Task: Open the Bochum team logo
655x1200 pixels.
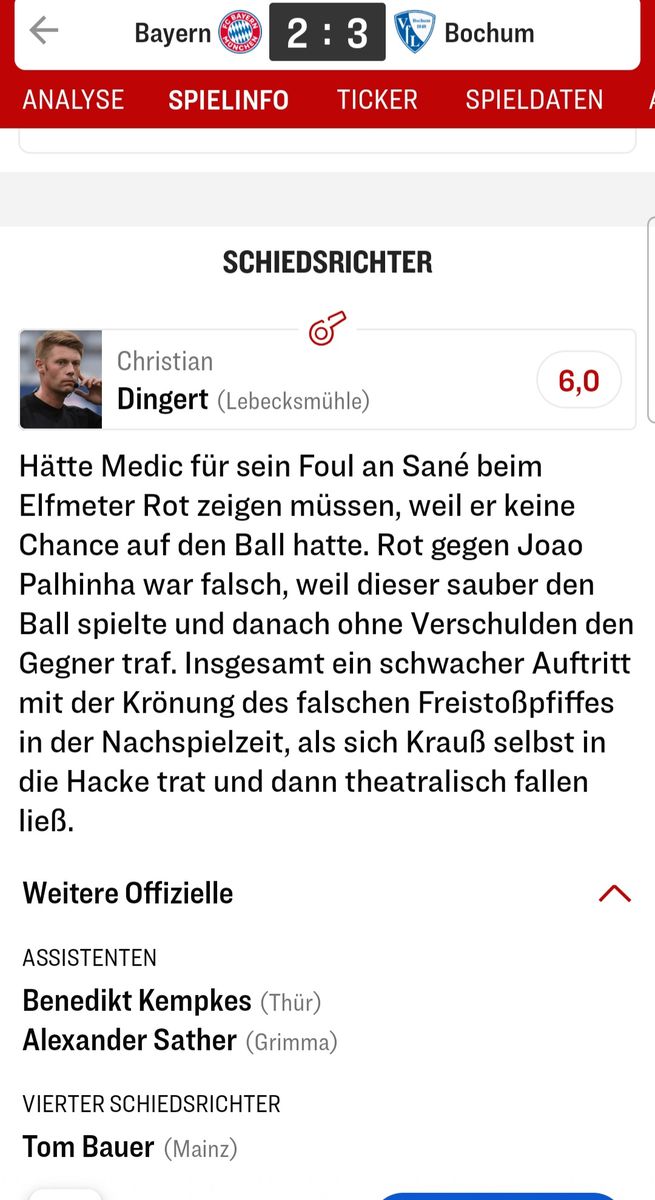Action: 414,33
